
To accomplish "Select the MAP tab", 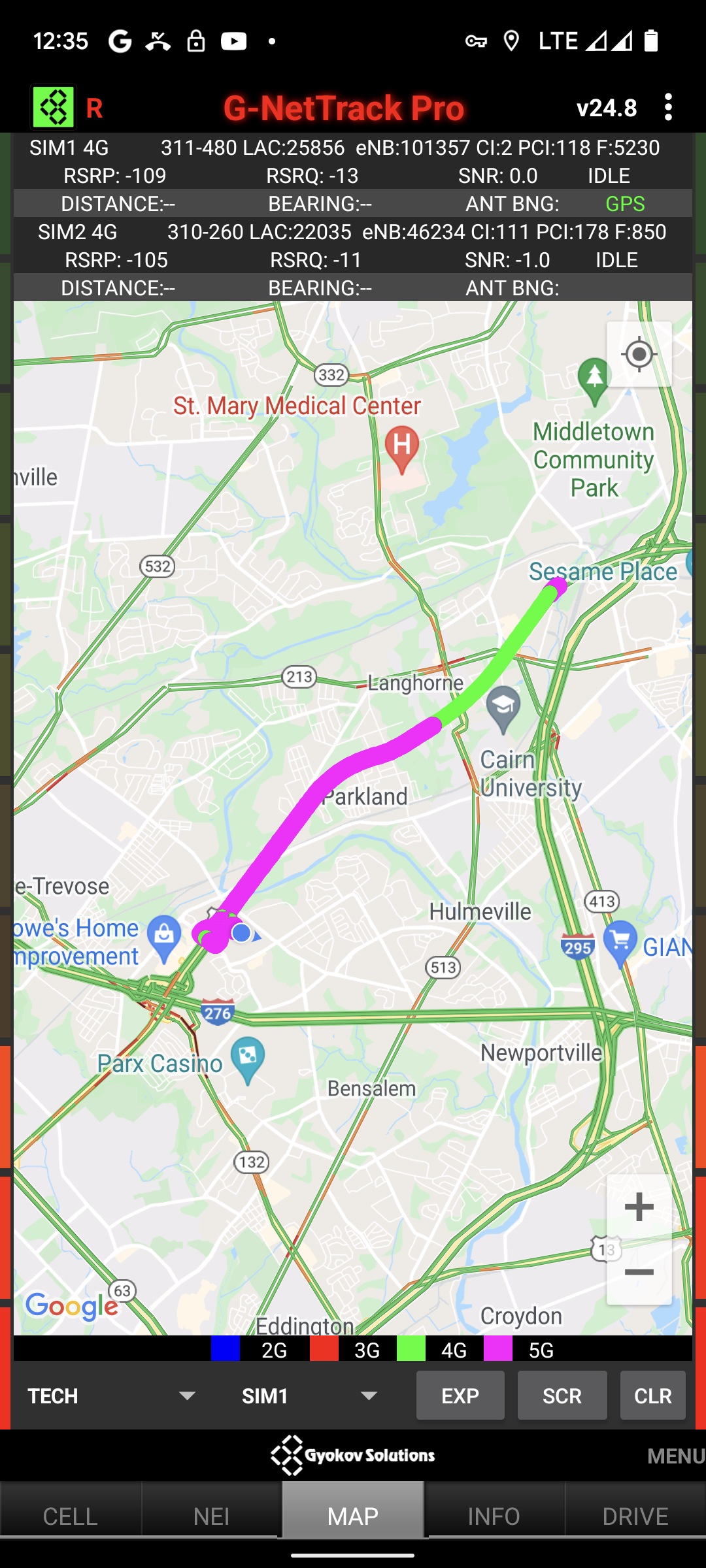I will (x=353, y=1516).
